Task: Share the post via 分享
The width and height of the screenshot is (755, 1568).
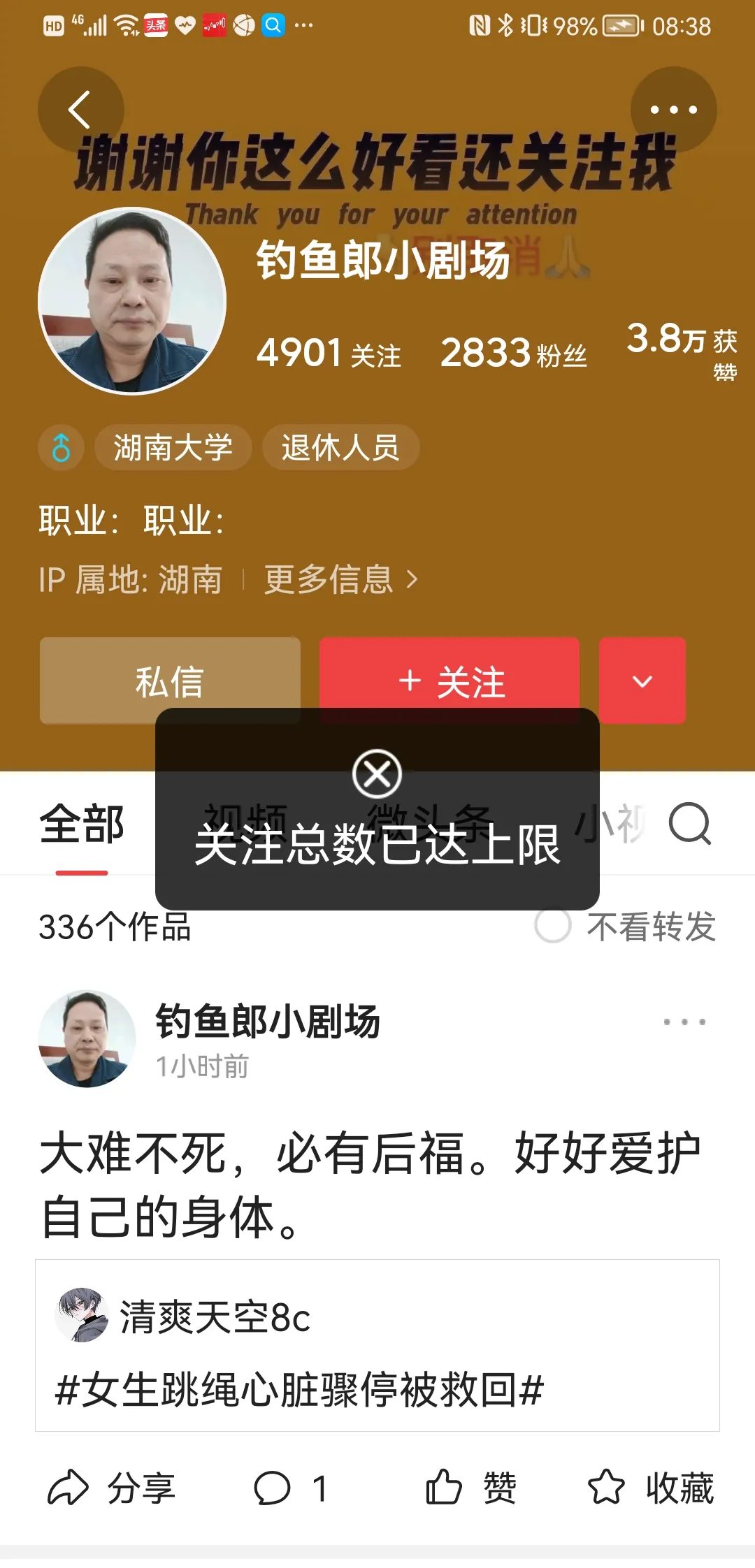Action: point(112,1488)
